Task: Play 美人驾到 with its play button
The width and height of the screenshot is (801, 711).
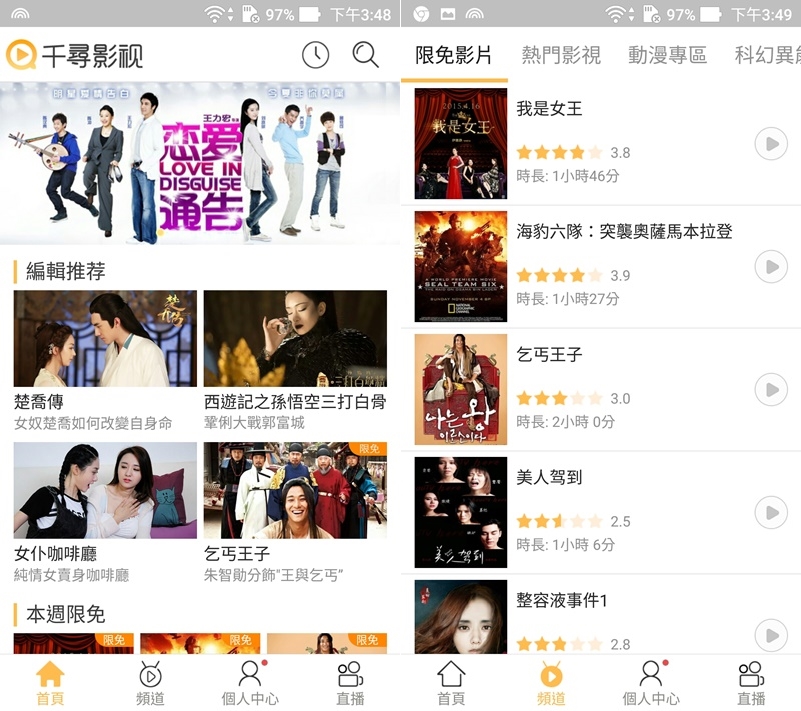Action: tap(771, 512)
